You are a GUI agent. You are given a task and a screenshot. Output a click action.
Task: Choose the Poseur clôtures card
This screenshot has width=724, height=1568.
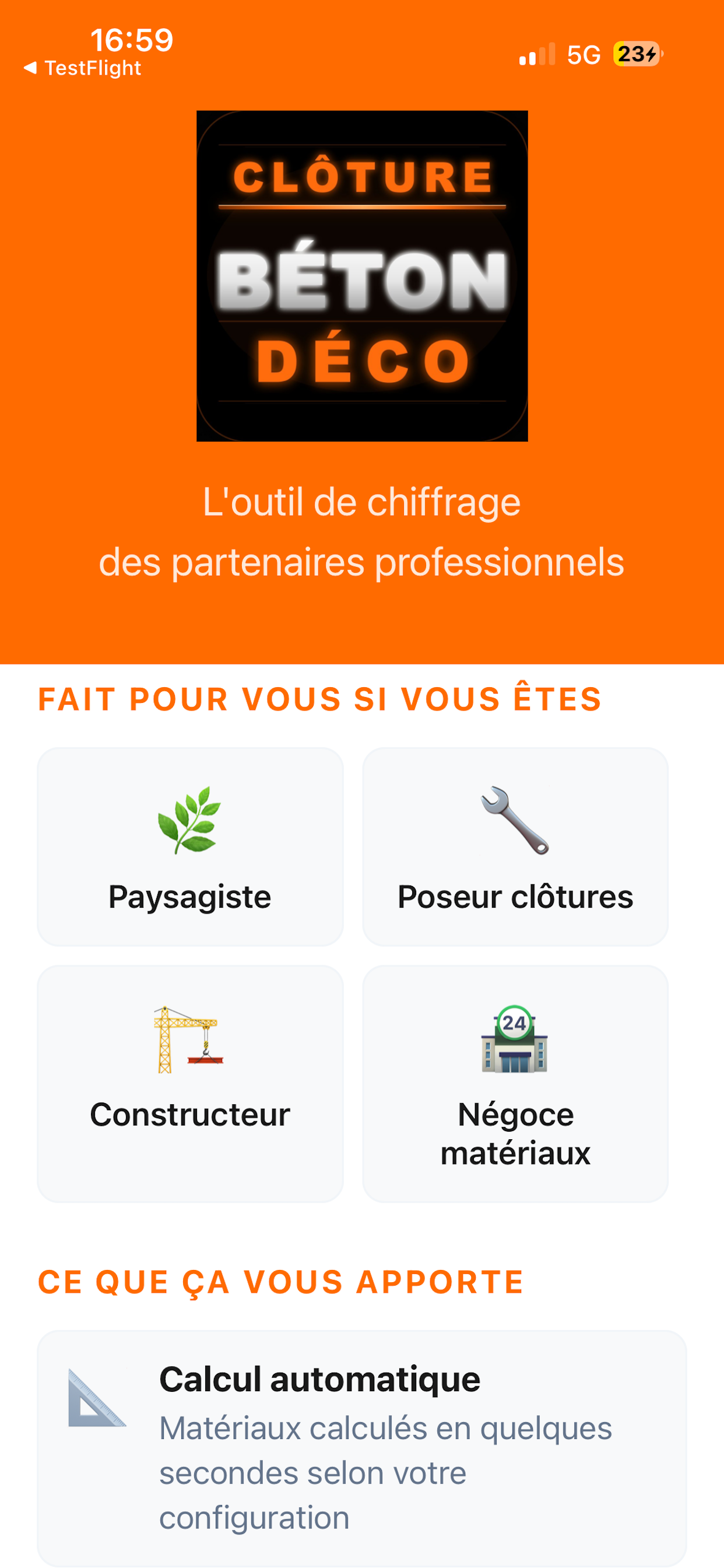515,846
